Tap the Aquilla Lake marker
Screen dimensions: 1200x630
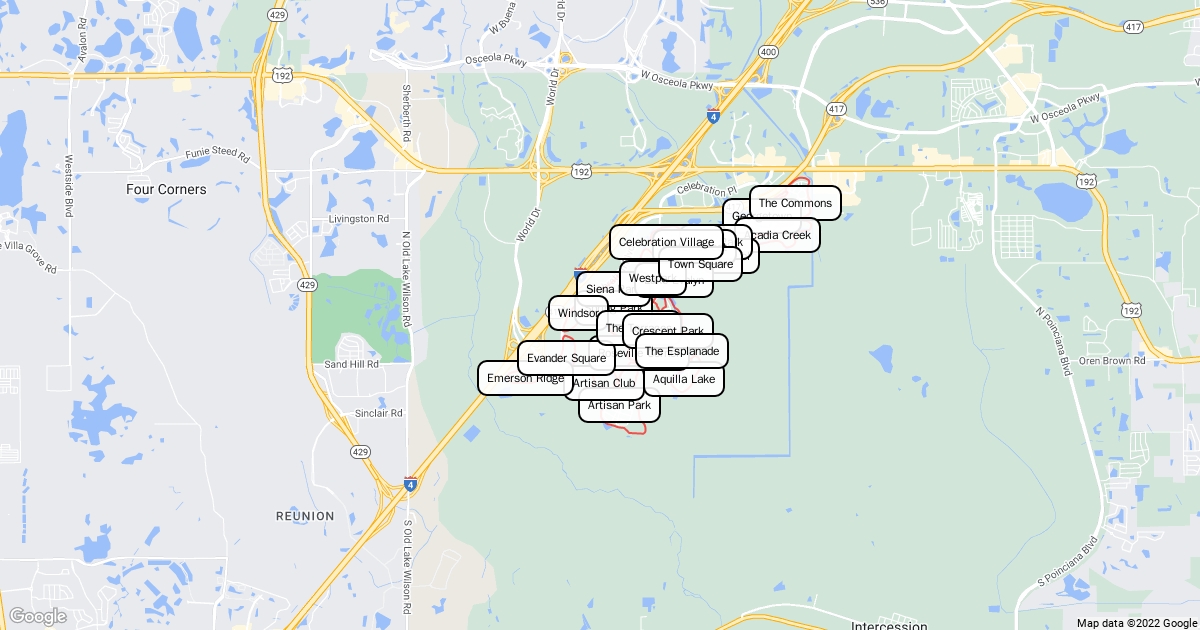point(684,381)
